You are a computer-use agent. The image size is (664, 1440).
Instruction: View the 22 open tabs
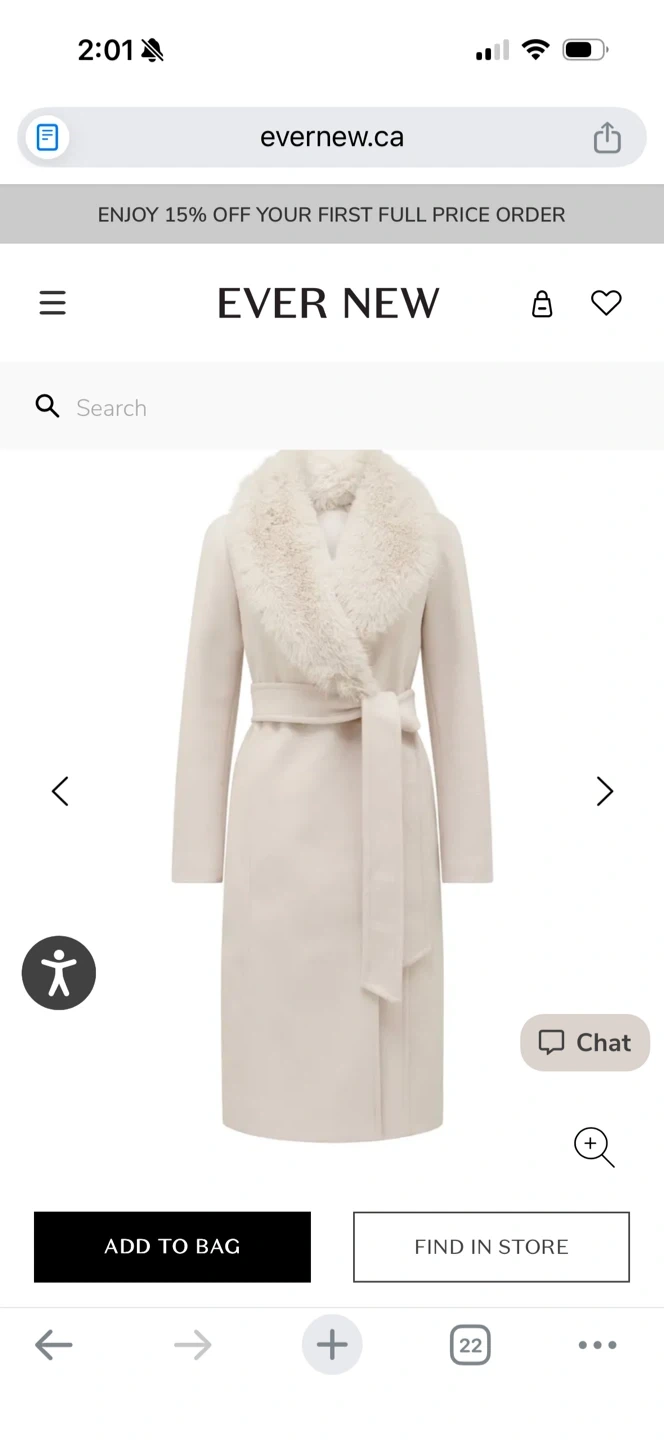(x=470, y=1345)
